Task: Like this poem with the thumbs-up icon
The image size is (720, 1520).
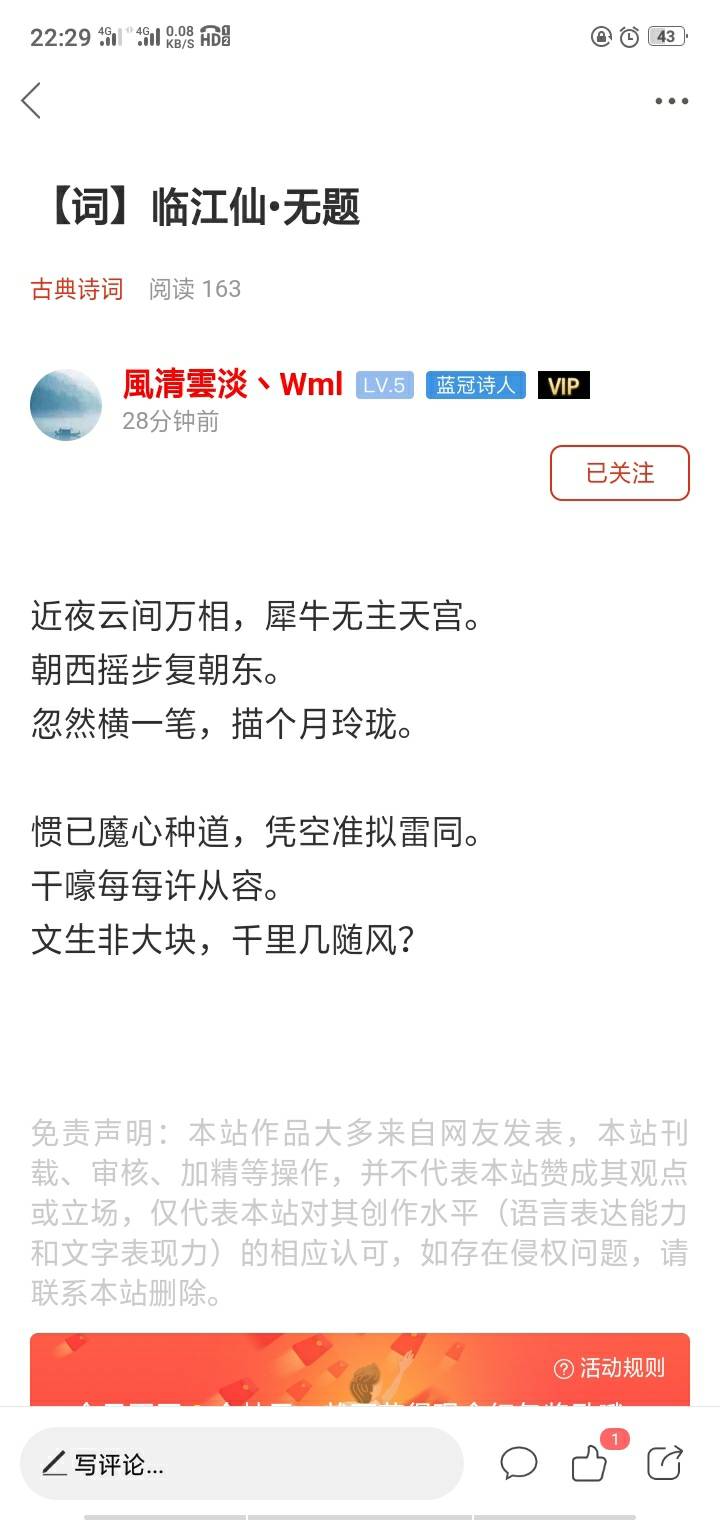Action: (x=590, y=1464)
